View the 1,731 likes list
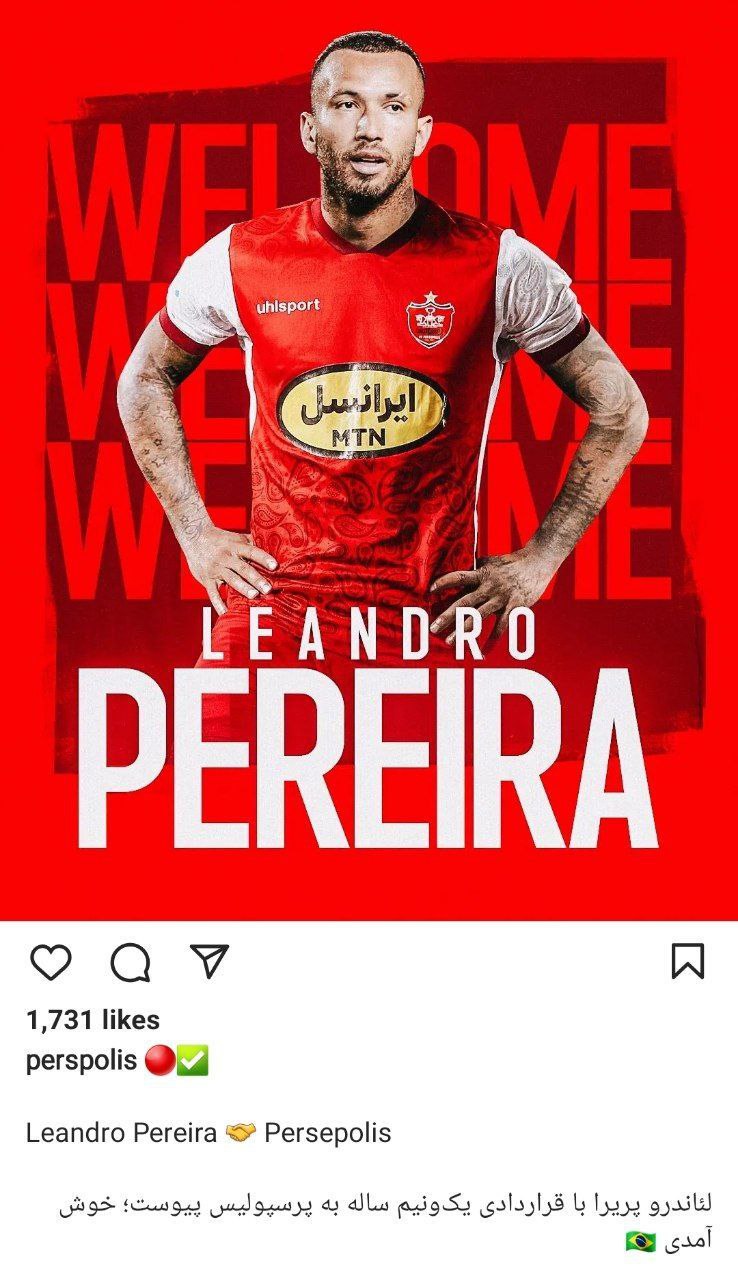This screenshot has width=738, height=1280. click(x=93, y=1020)
